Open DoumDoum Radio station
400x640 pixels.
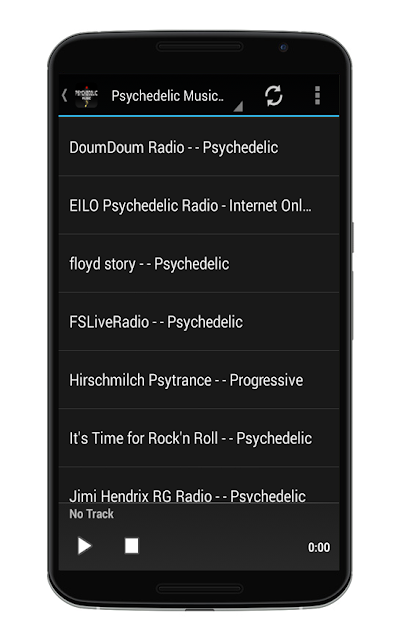click(x=199, y=147)
